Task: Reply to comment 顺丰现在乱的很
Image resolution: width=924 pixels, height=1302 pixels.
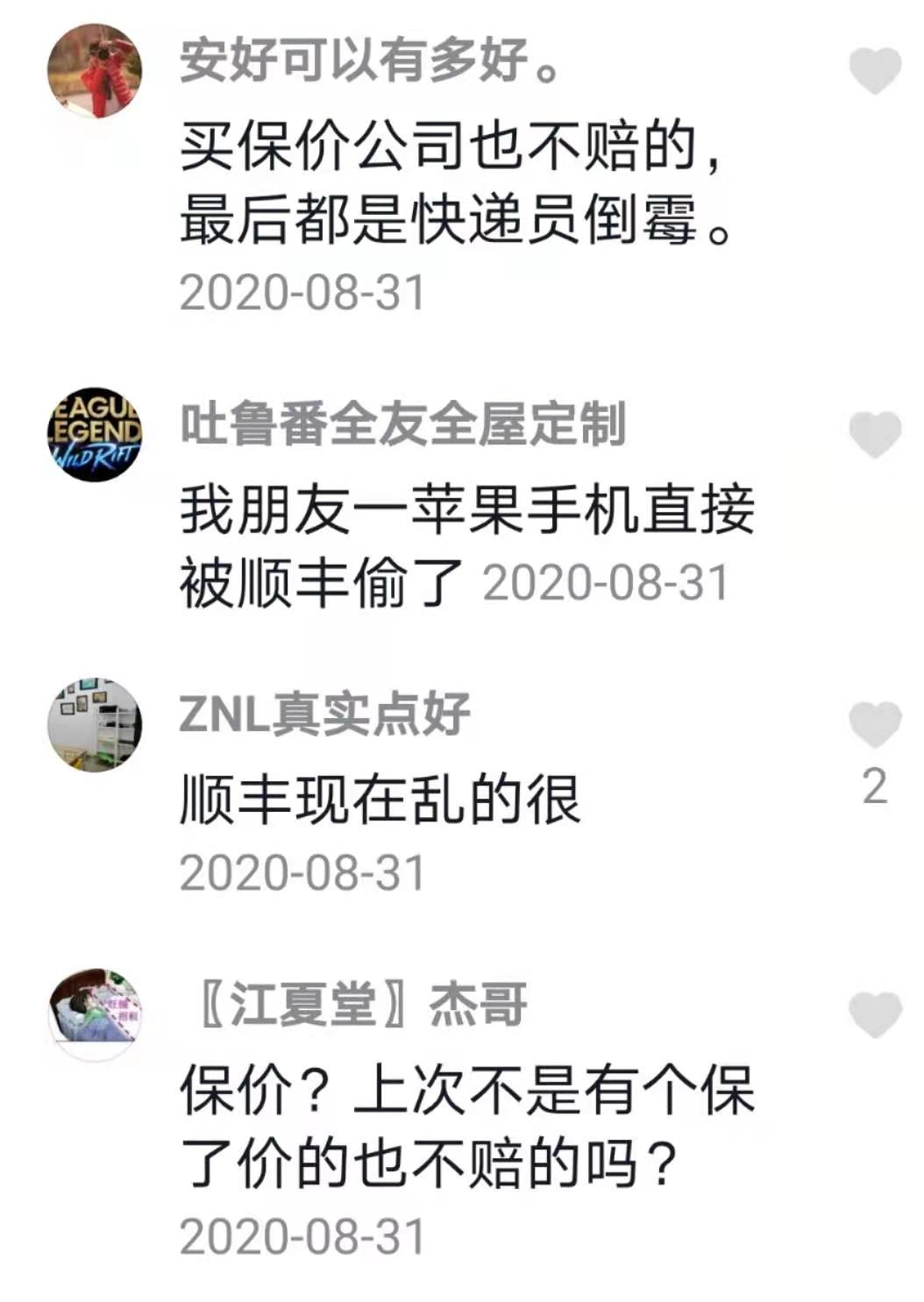Action: [x=379, y=800]
